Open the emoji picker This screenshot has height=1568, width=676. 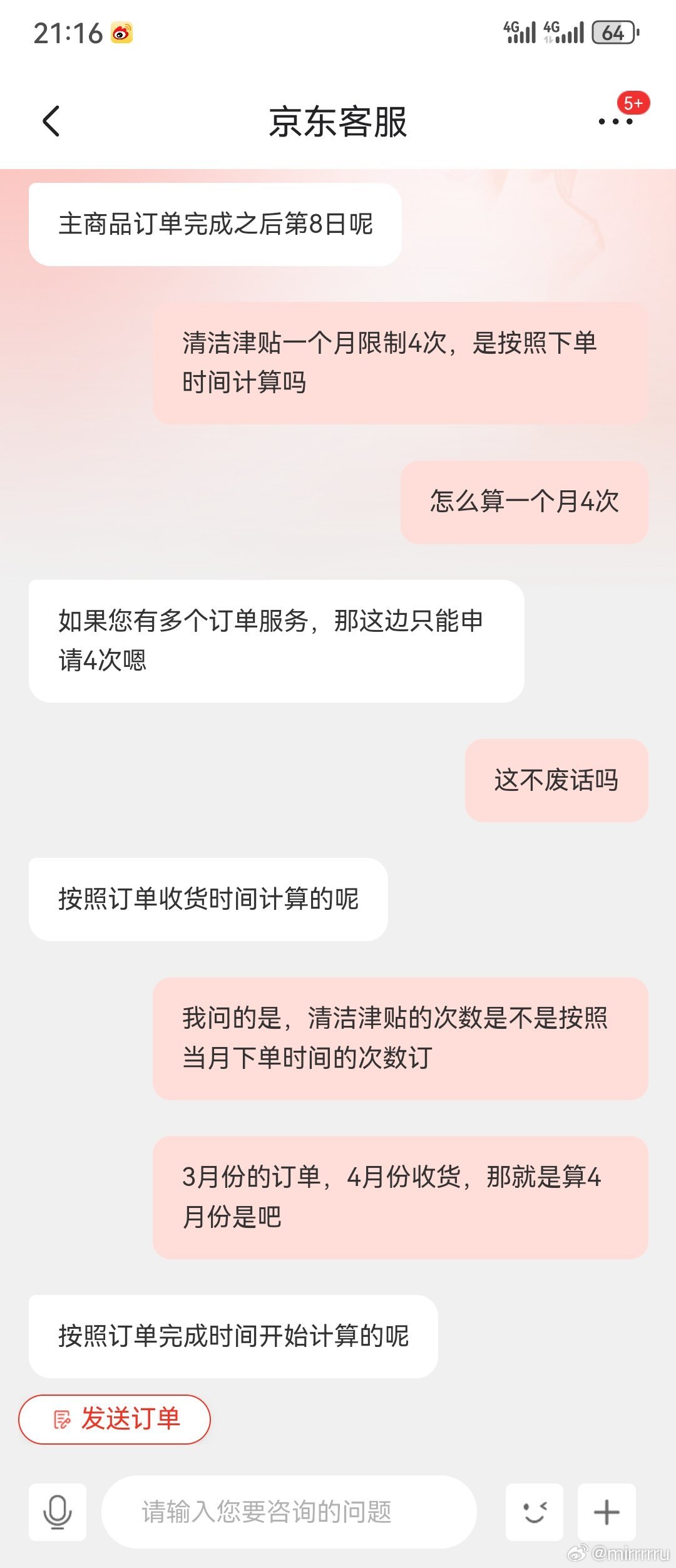pos(534,1512)
